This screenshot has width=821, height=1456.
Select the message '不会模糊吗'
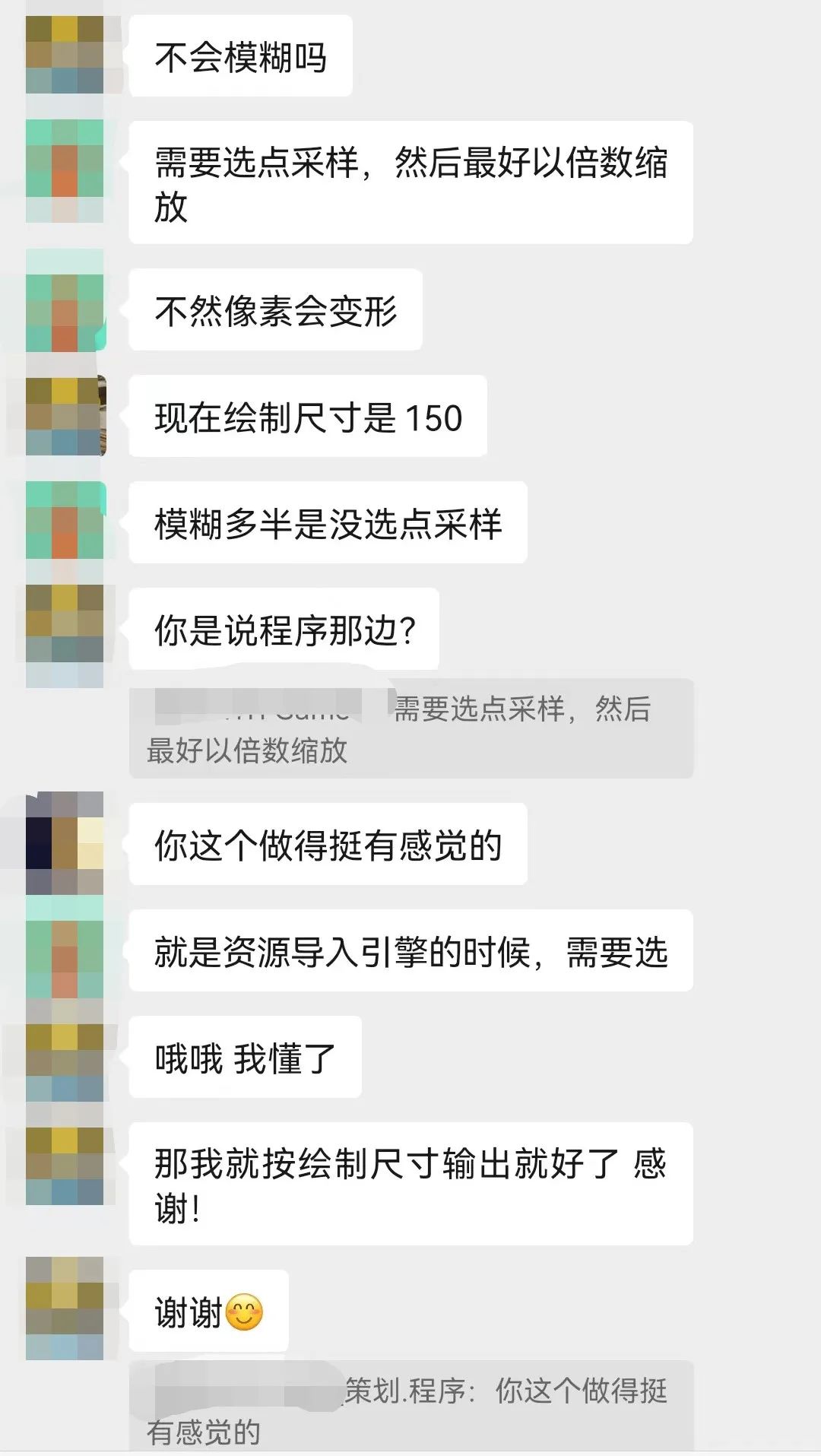coord(239,55)
